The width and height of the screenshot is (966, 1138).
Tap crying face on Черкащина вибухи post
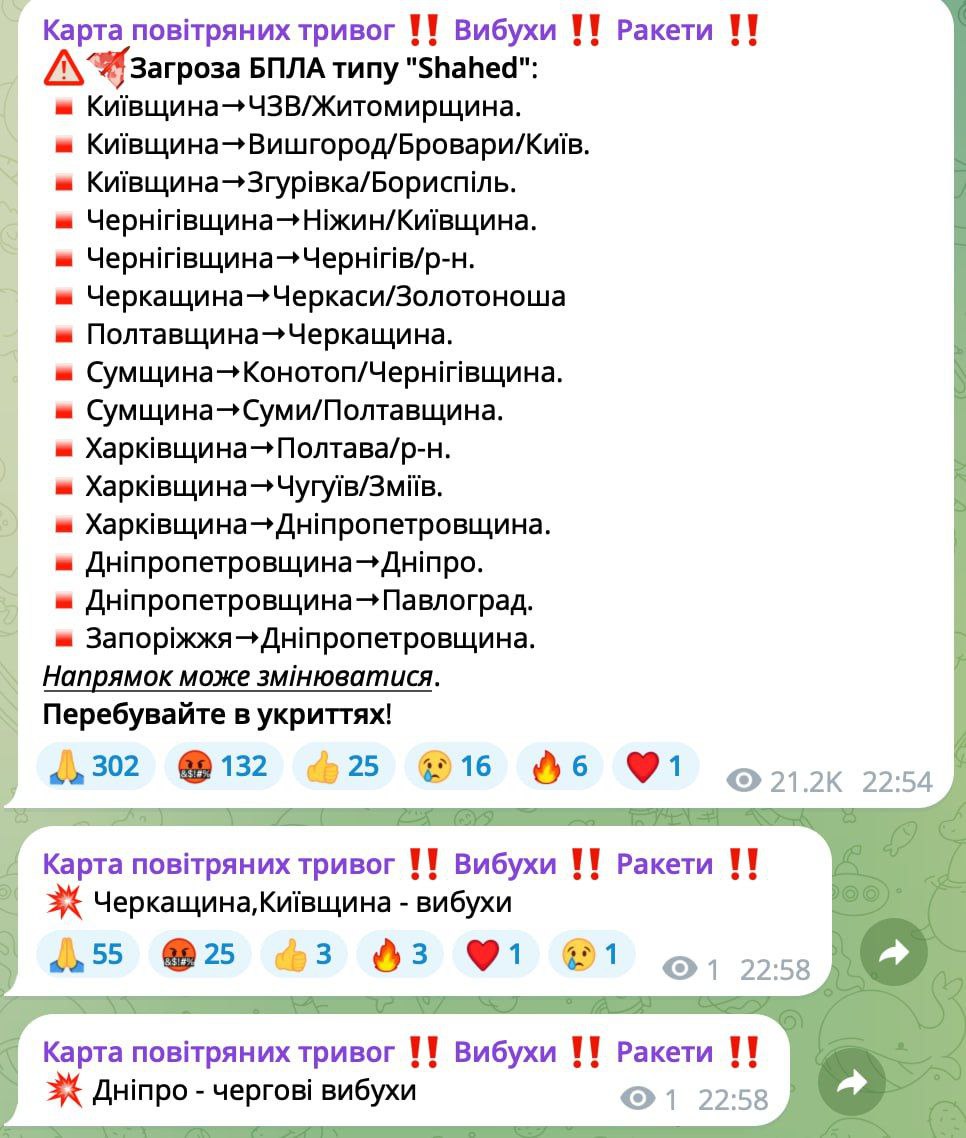[x=591, y=954]
